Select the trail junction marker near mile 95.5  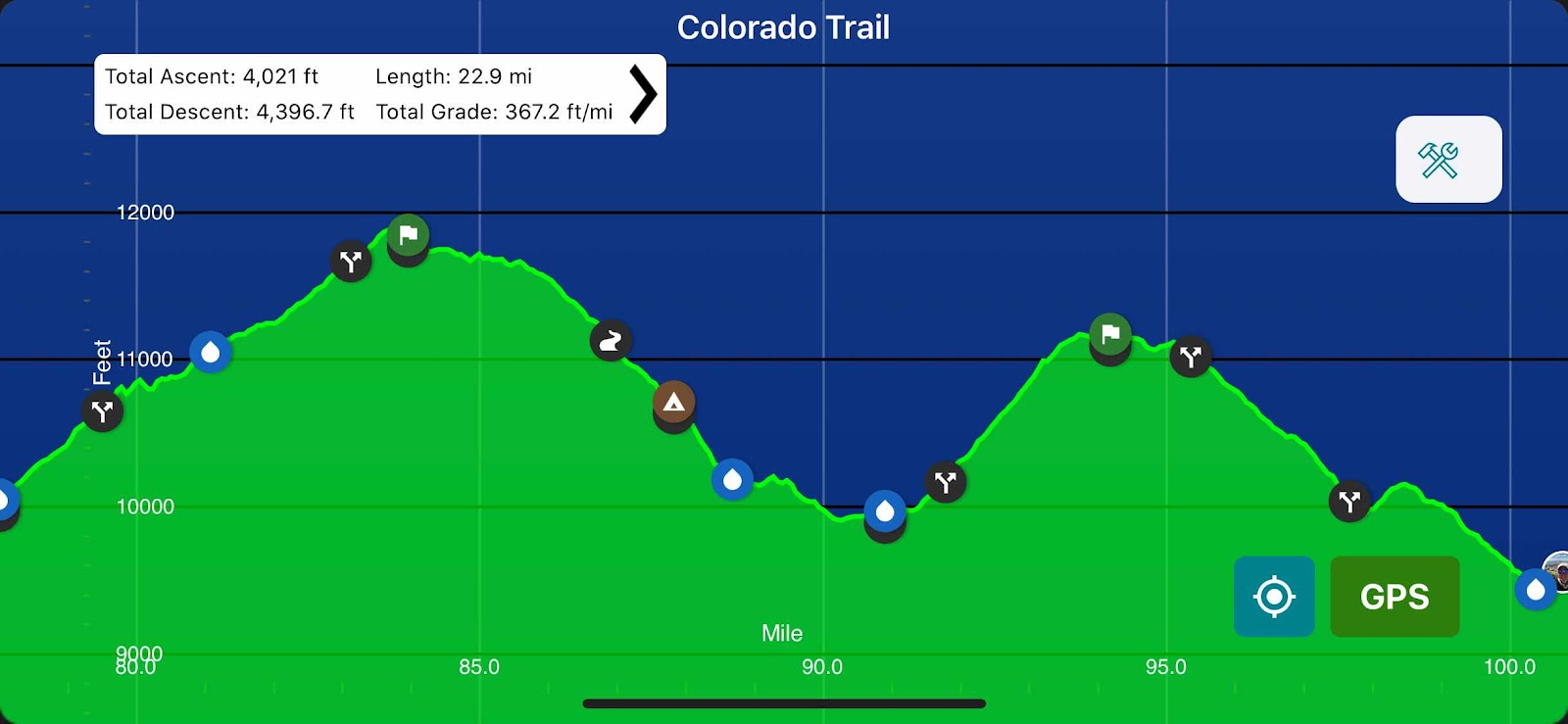[x=1191, y=358]
